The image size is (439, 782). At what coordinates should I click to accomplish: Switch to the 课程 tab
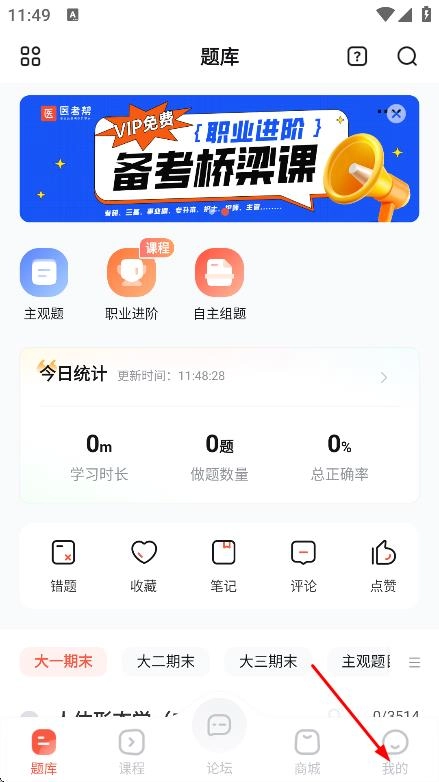click(132, 752)
